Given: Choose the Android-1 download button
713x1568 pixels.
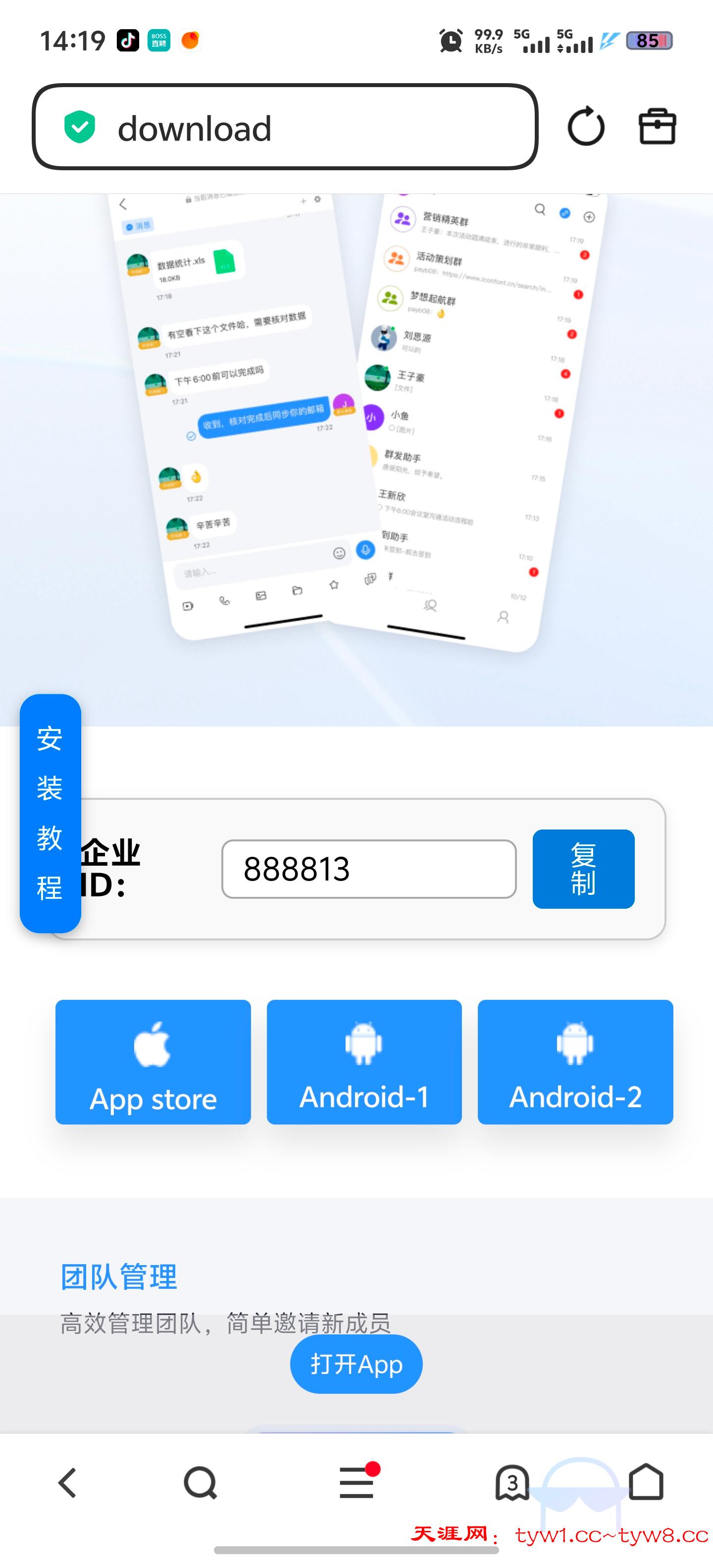Looking at the screenshot, I should 364,1062.
